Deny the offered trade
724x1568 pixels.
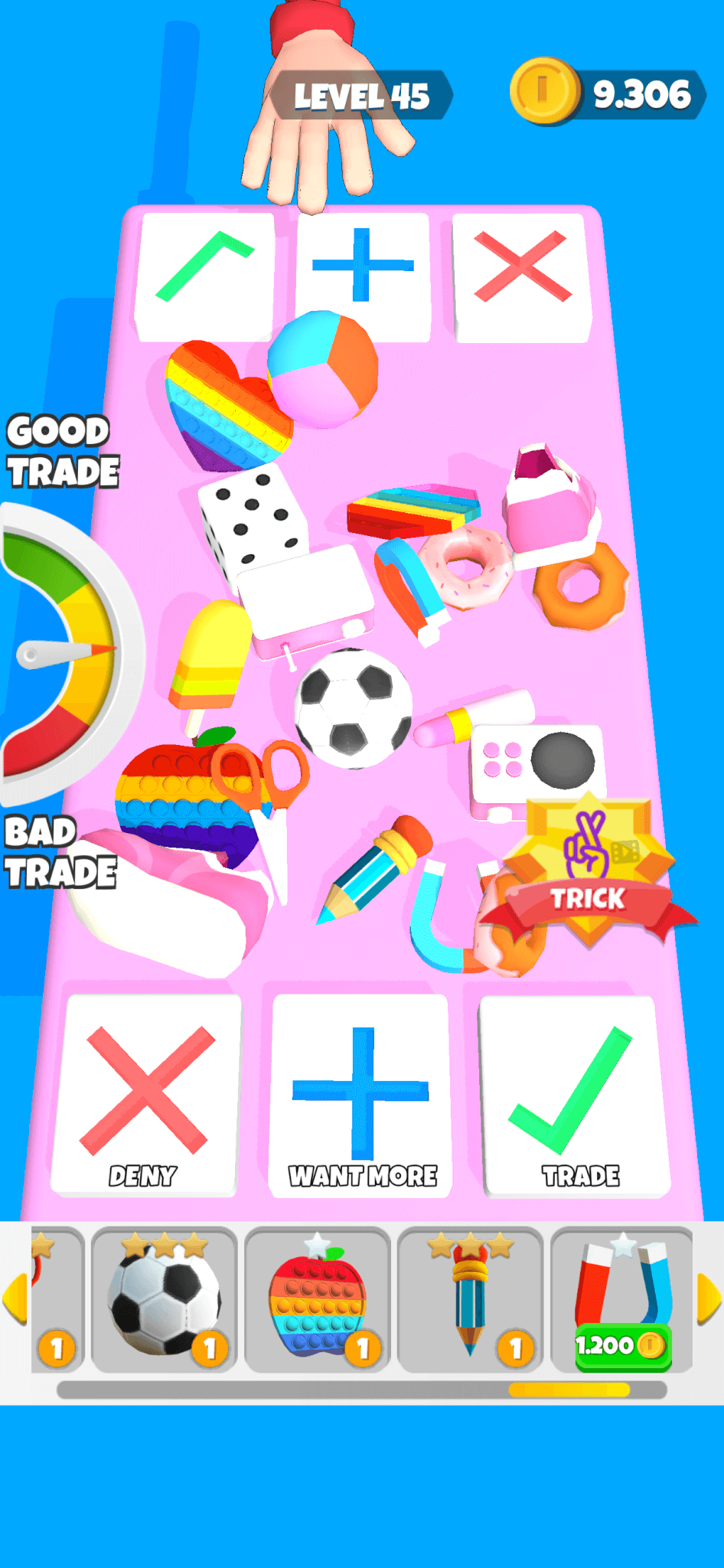click(146, 1096)
